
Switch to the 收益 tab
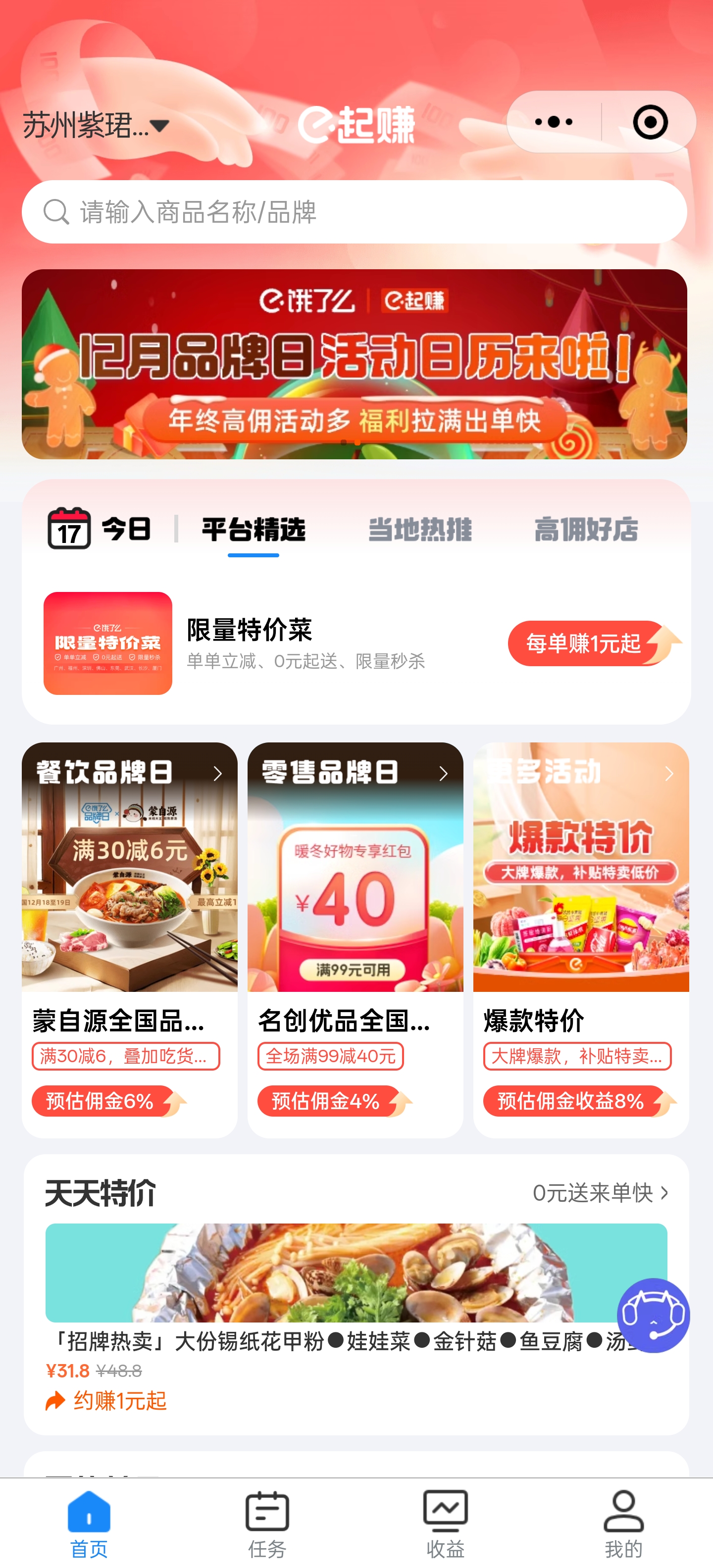(446, 1522)
